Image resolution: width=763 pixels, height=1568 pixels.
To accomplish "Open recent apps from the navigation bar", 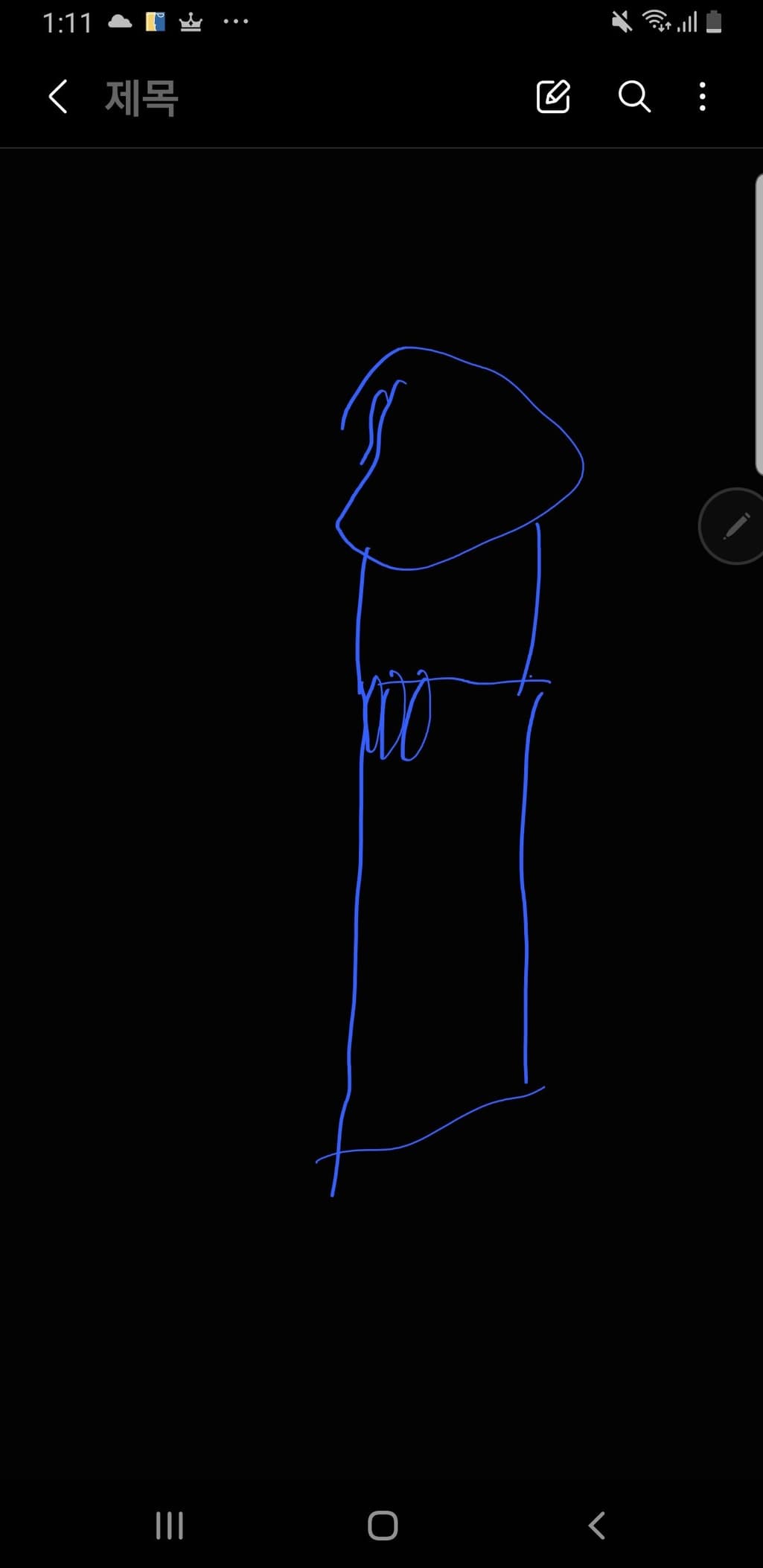I will (169, 1525).
